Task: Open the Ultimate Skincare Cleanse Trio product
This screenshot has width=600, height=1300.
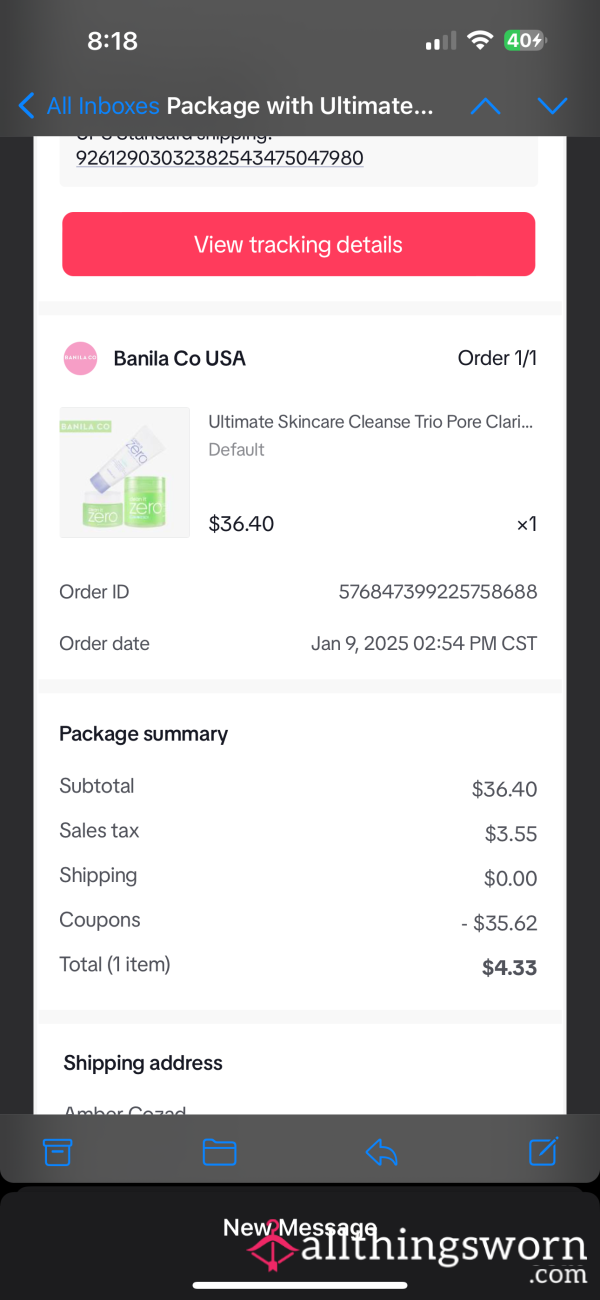Action: 370,422
